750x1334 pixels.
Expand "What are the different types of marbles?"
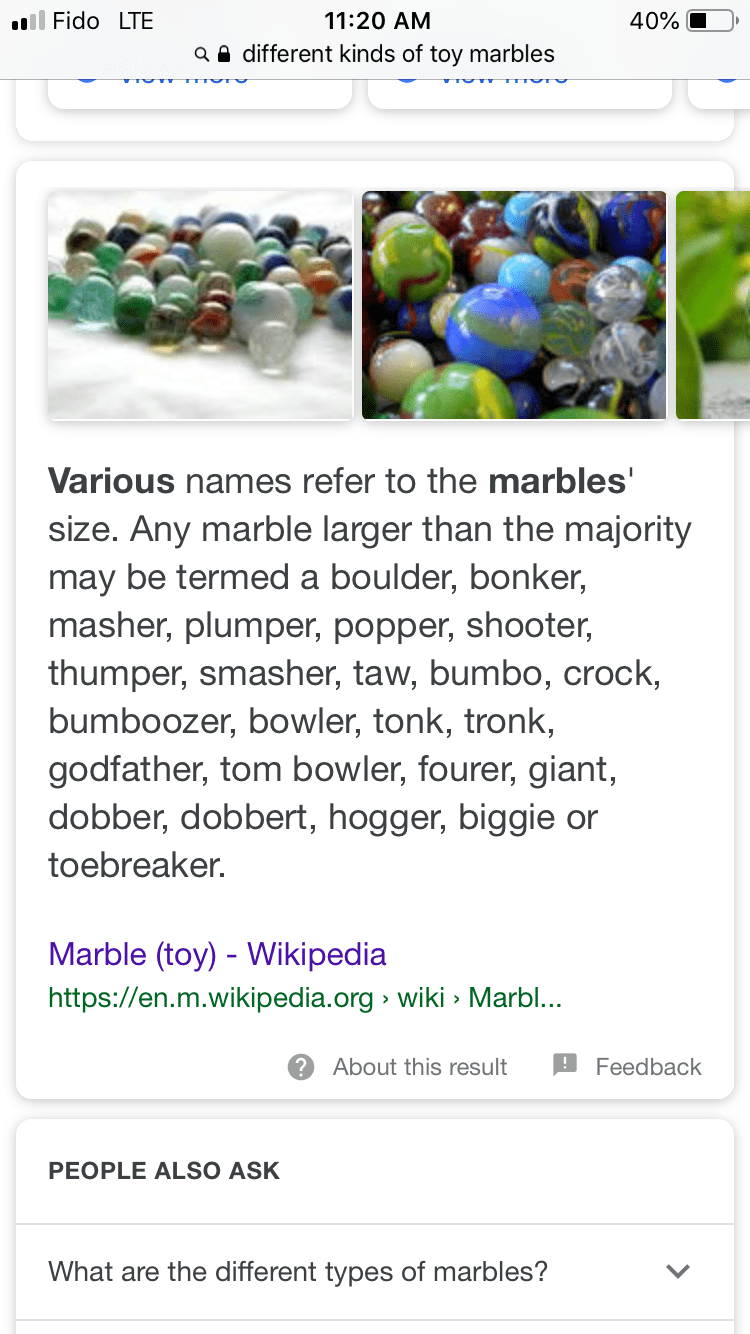pyautogui.click(x=375, y=1272)
